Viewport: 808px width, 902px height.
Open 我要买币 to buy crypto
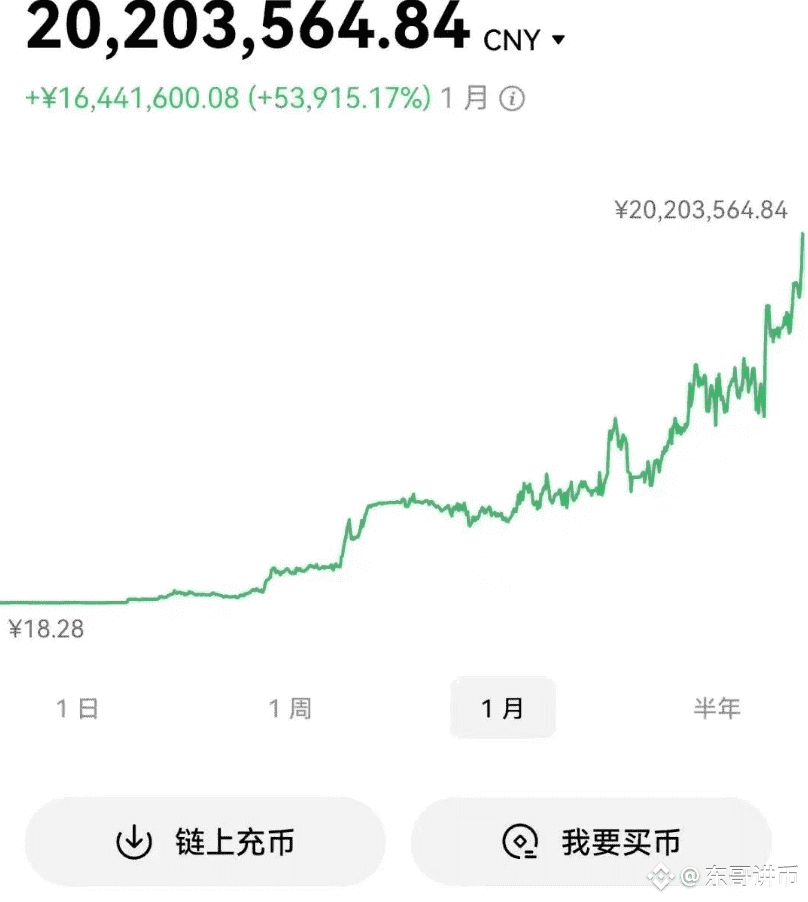pyautogui.click(x=591, y=842)
